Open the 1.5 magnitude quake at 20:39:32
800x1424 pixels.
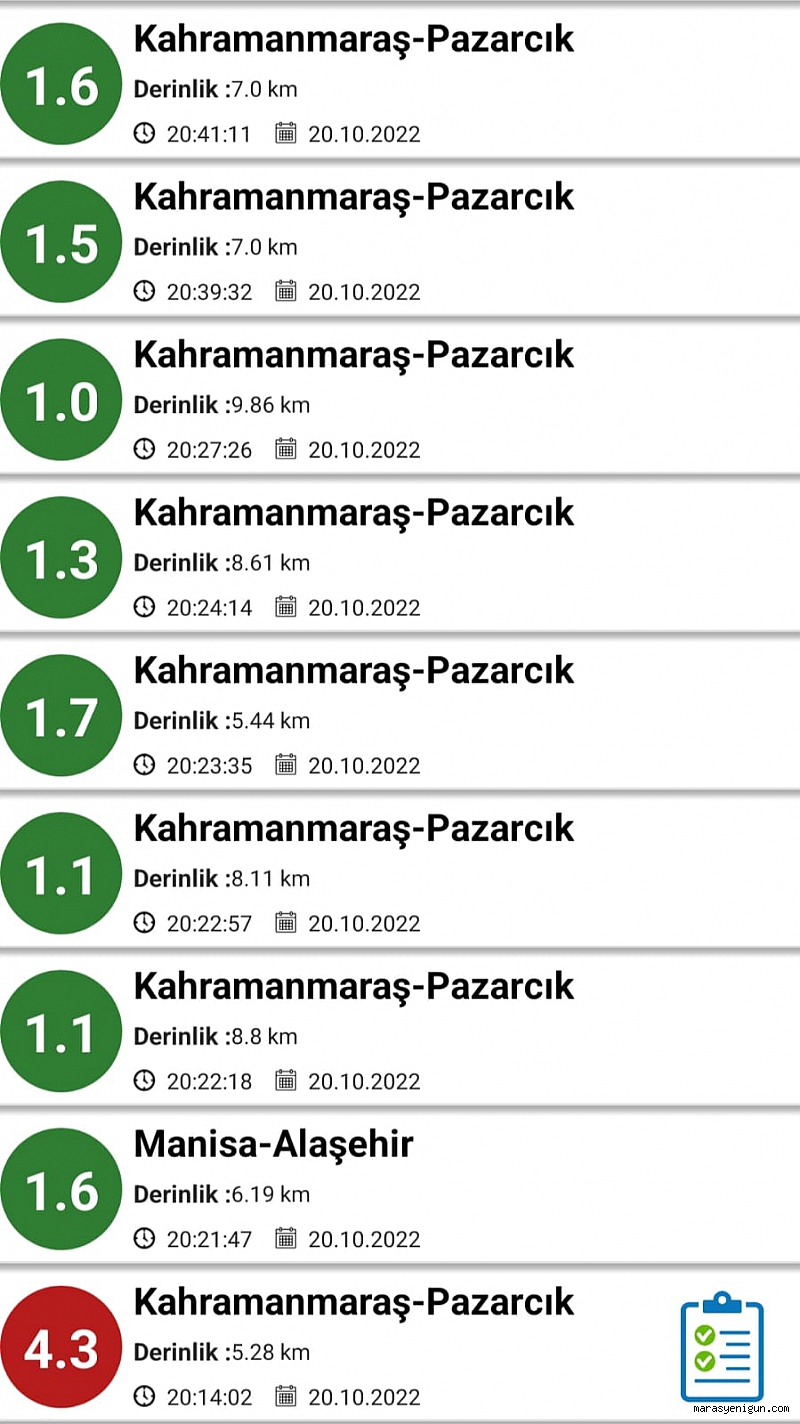[x=400, y=241]
